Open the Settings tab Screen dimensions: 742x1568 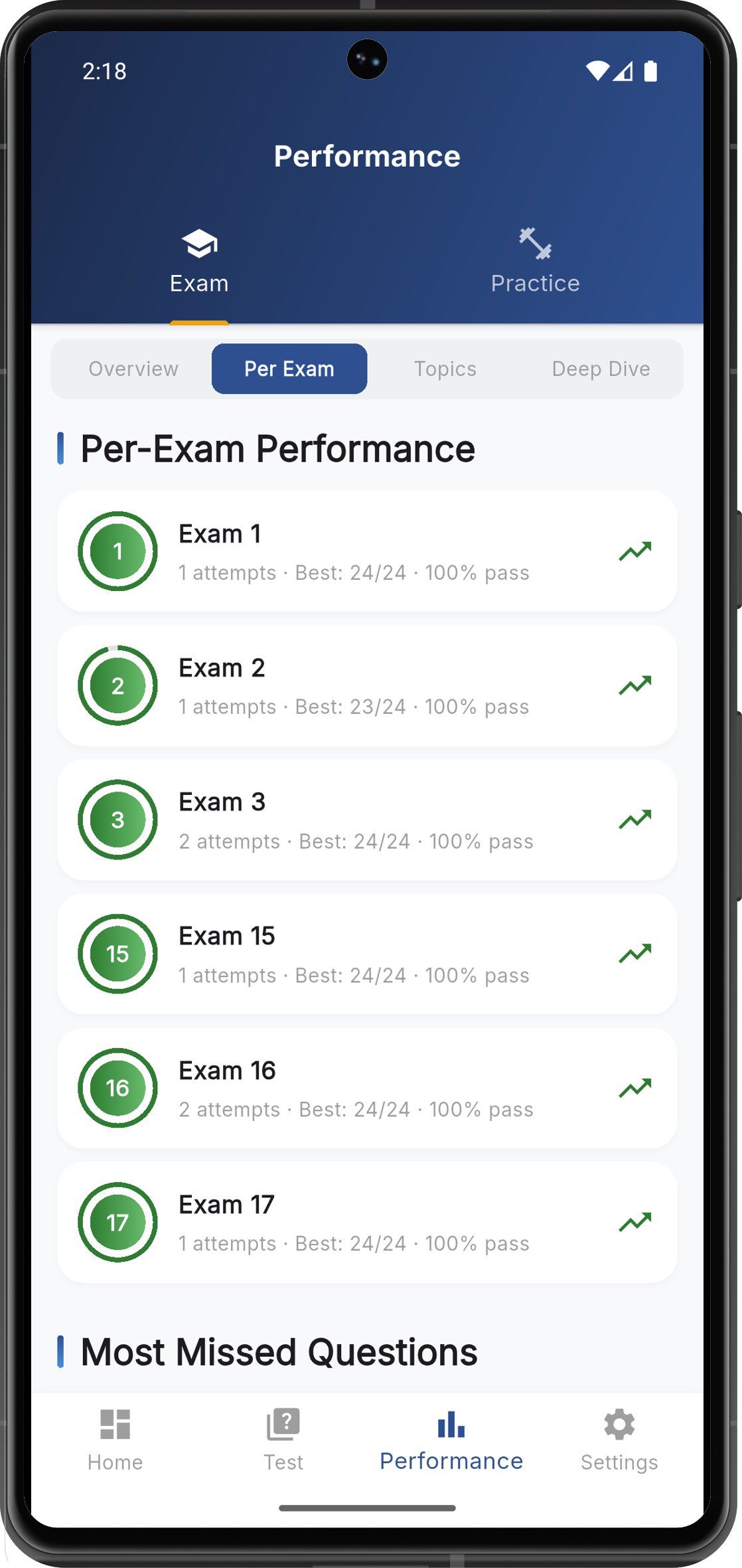619,1440
